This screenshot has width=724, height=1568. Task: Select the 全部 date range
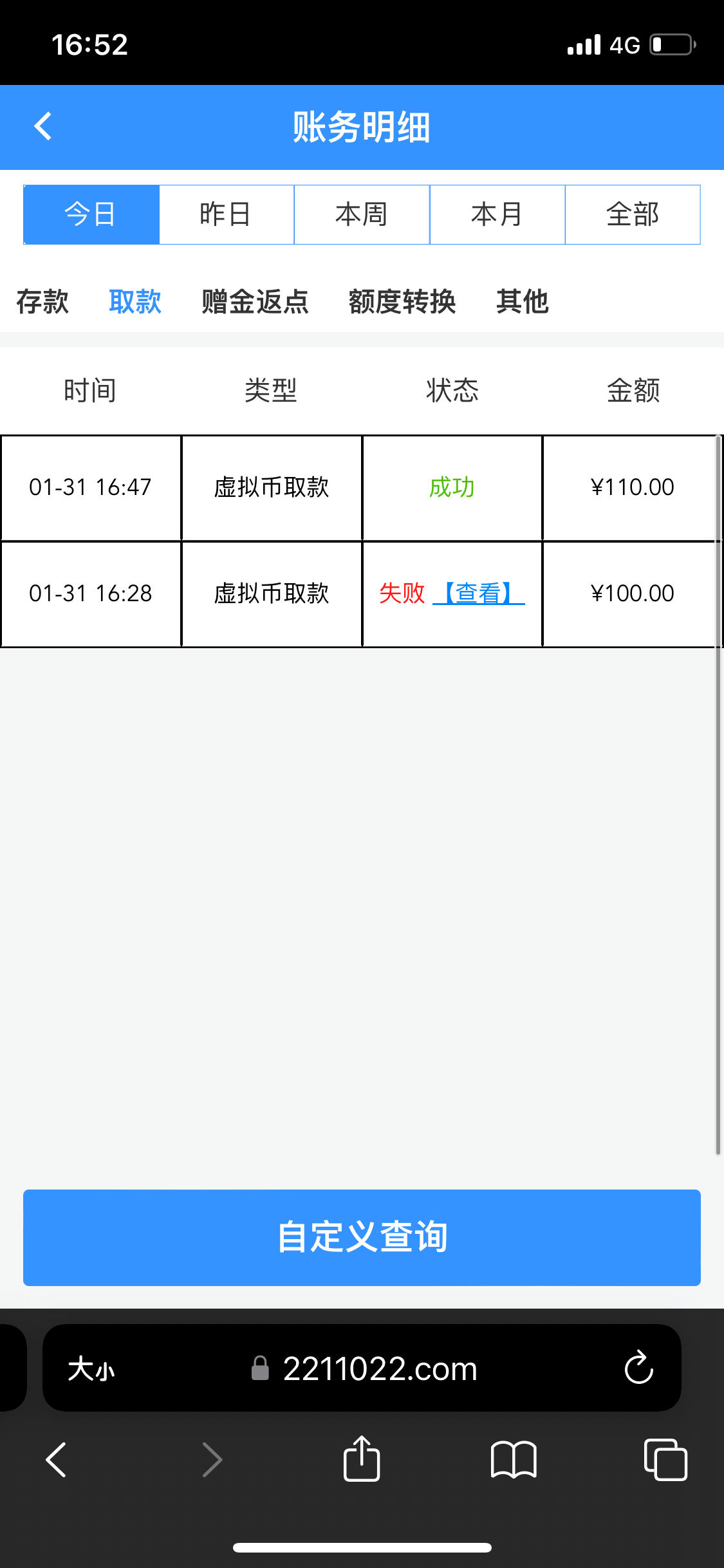[633, 214]
